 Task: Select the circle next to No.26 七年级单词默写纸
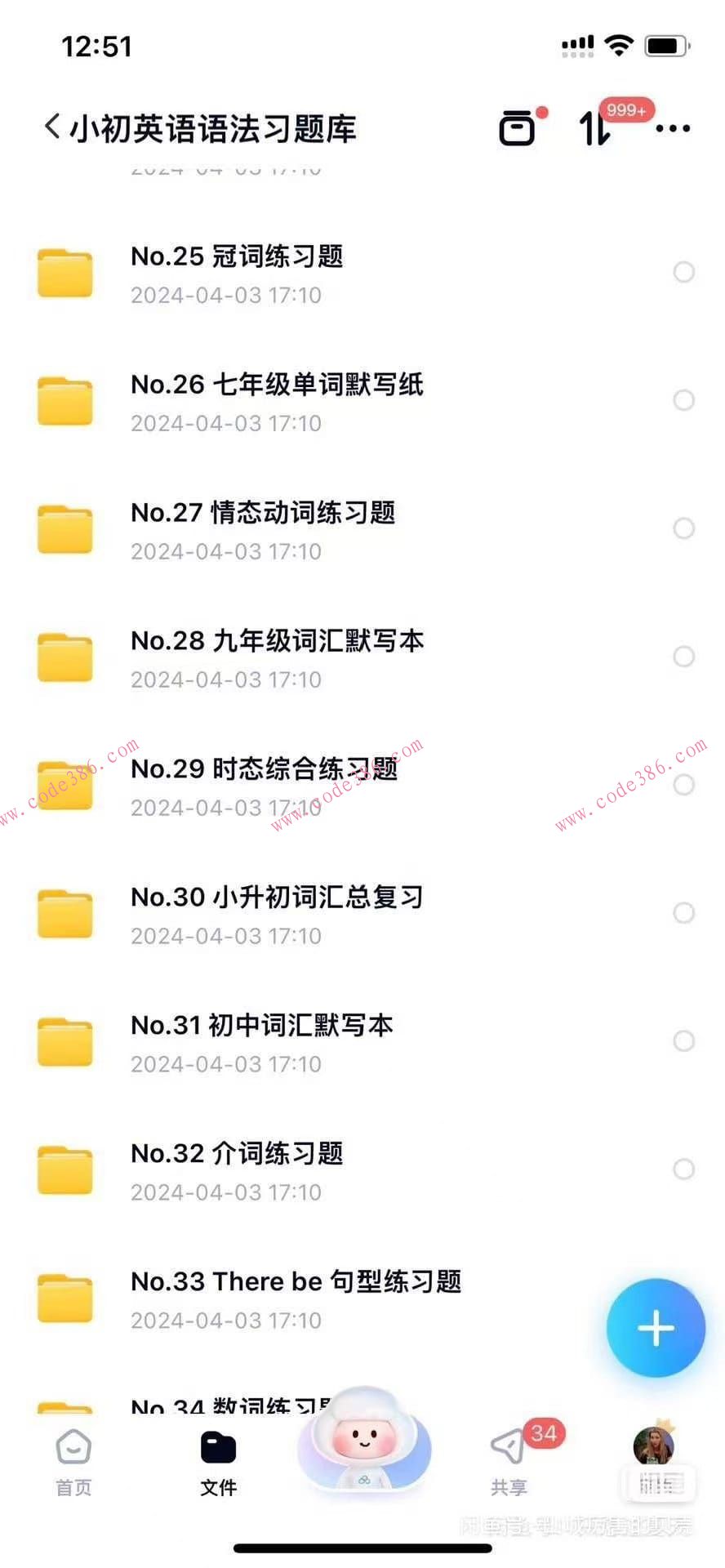[x=684, y=400]
